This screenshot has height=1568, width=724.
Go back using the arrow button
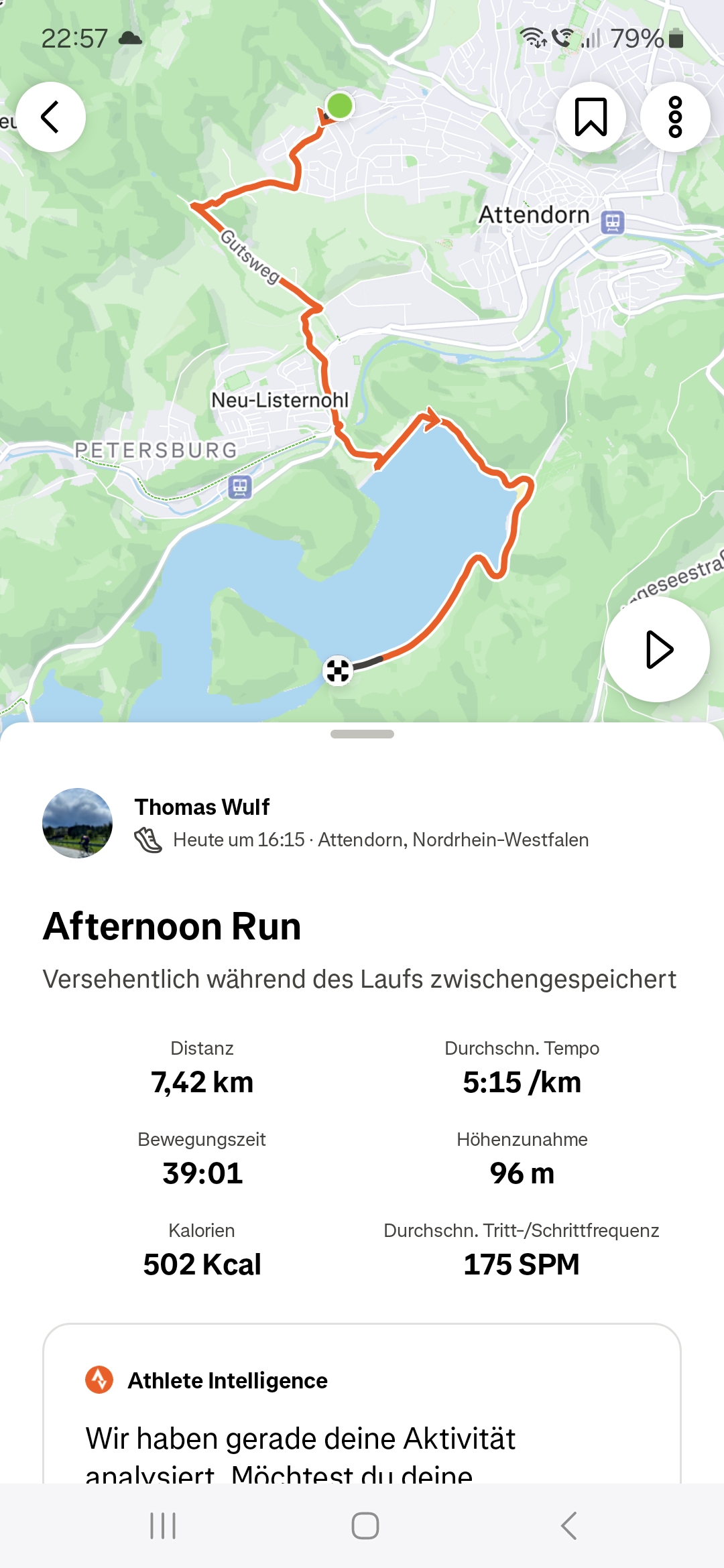[50, 117]
